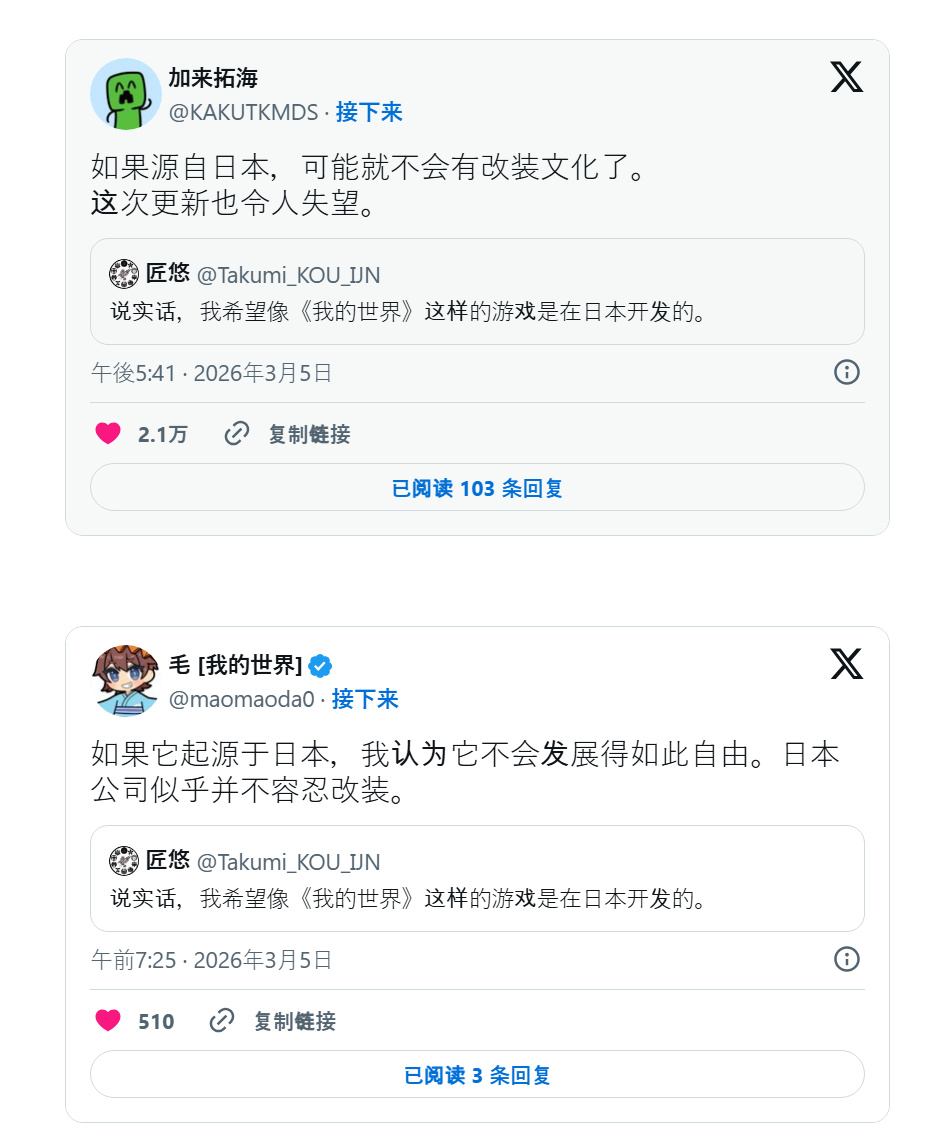
Task: Open quoted 匠悠 tweet inside 加来拓海's post
Action: pyautogui.click(x=477, y=291)
